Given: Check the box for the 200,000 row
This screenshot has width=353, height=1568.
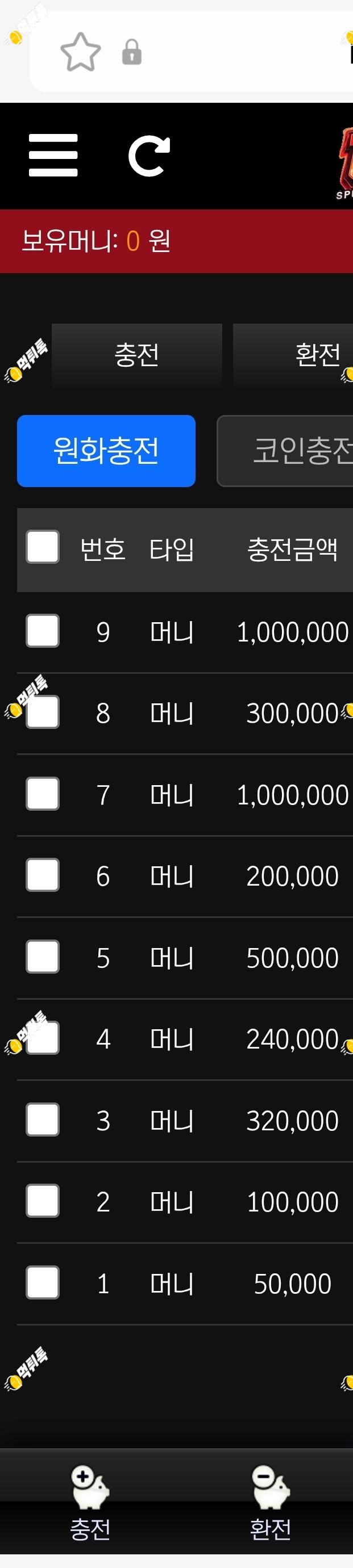Looking at the screenshot, I should (43, 875).
